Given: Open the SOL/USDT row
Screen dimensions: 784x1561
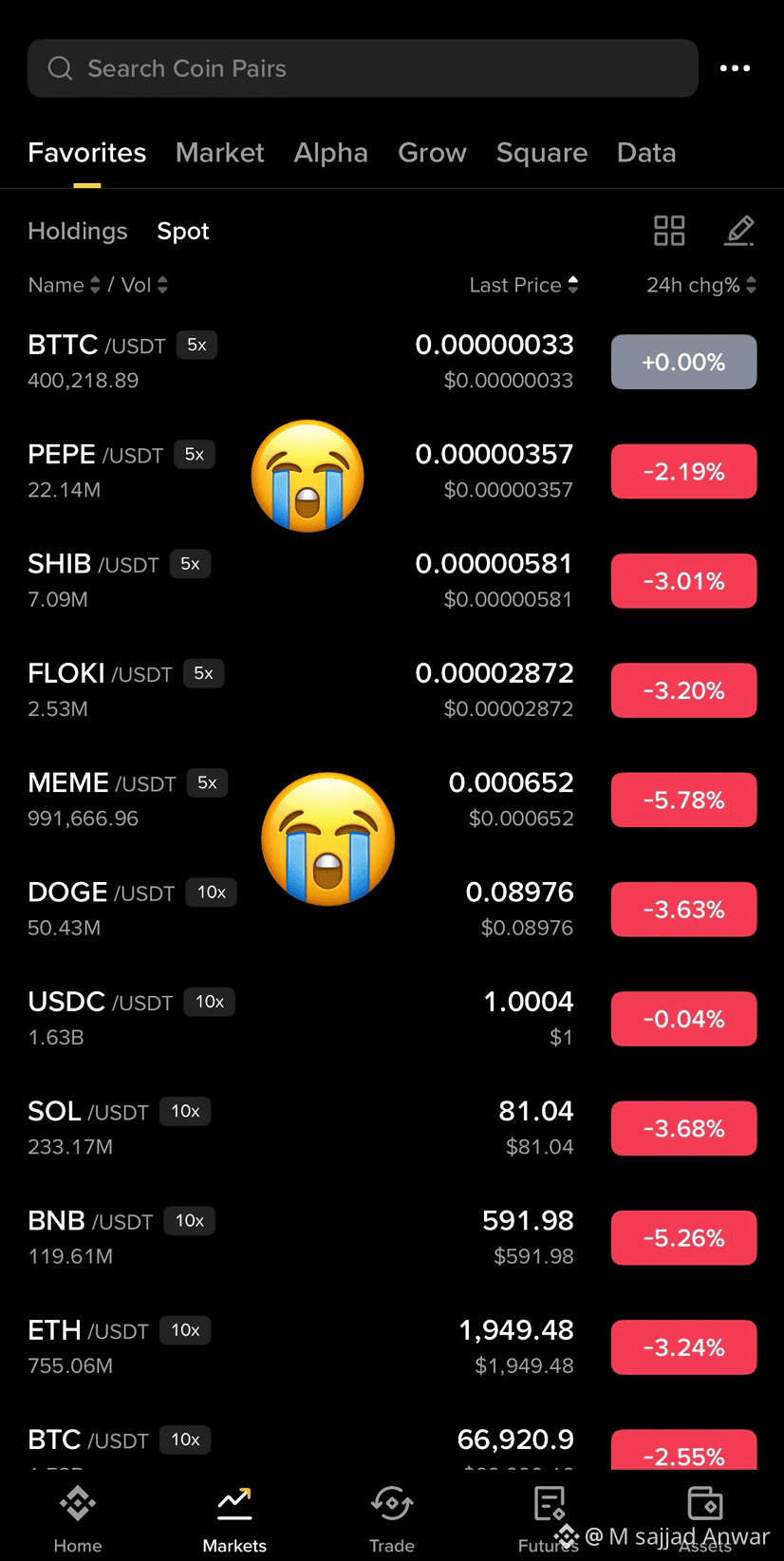Looking at the screenshot, I should click(392, 1128).
